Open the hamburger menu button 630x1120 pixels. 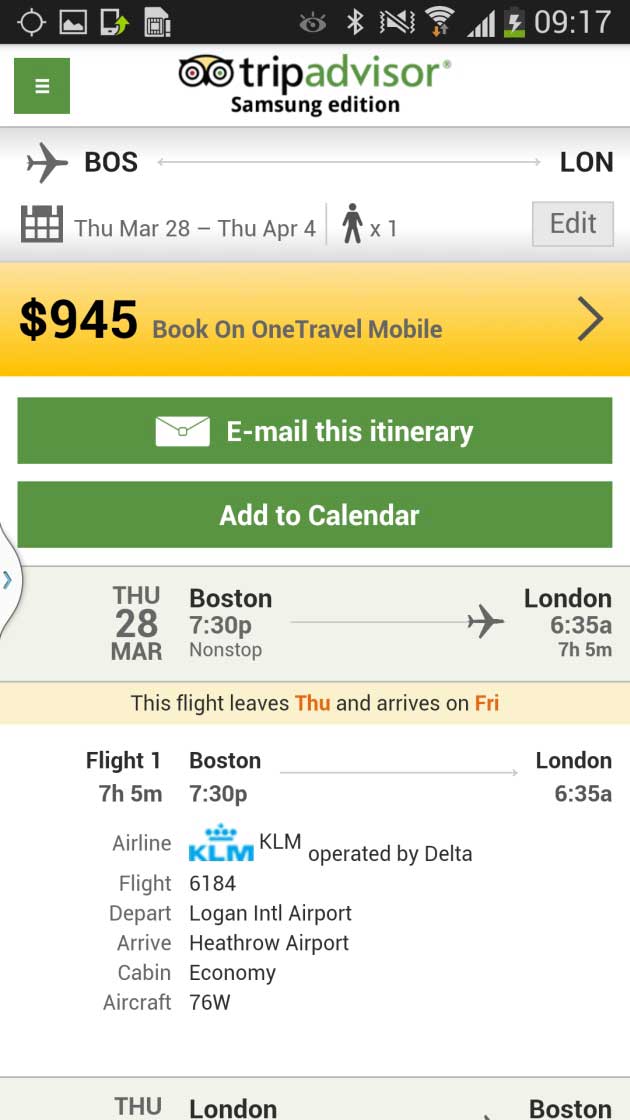pos(42,86)
